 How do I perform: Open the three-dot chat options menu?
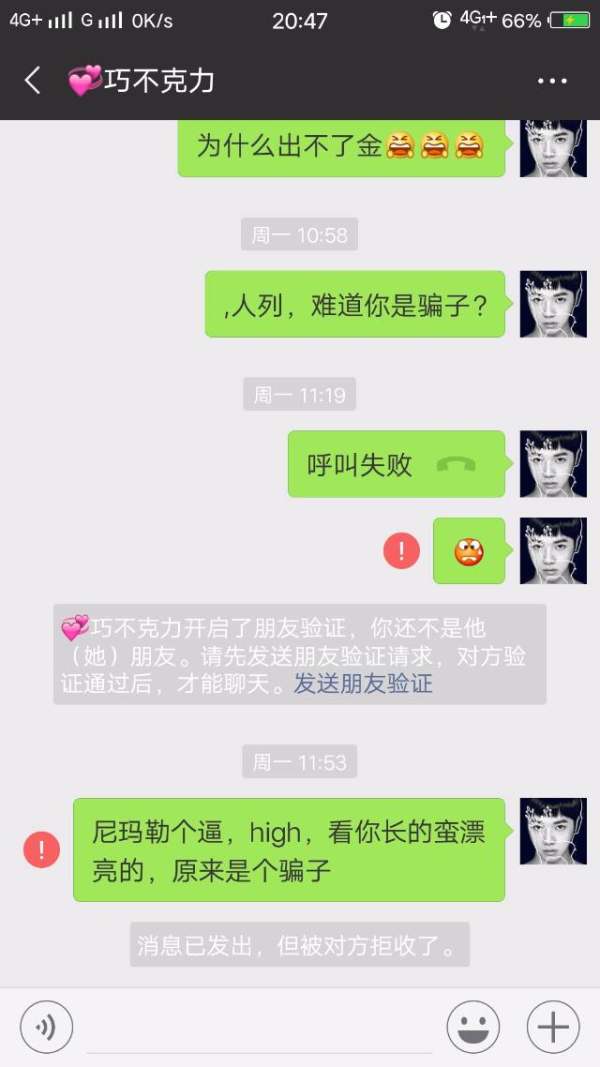point(552,81)
